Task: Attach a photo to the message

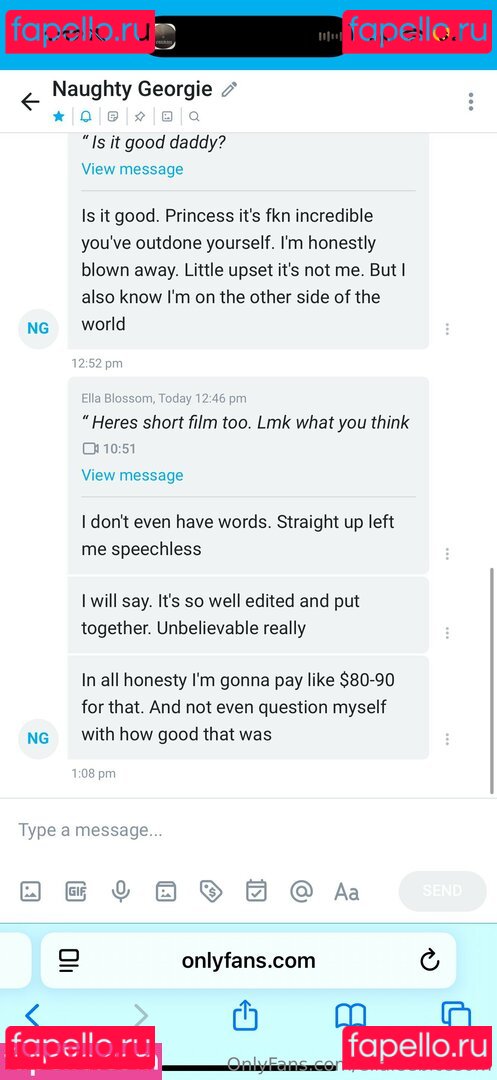Action: (30, 891)
